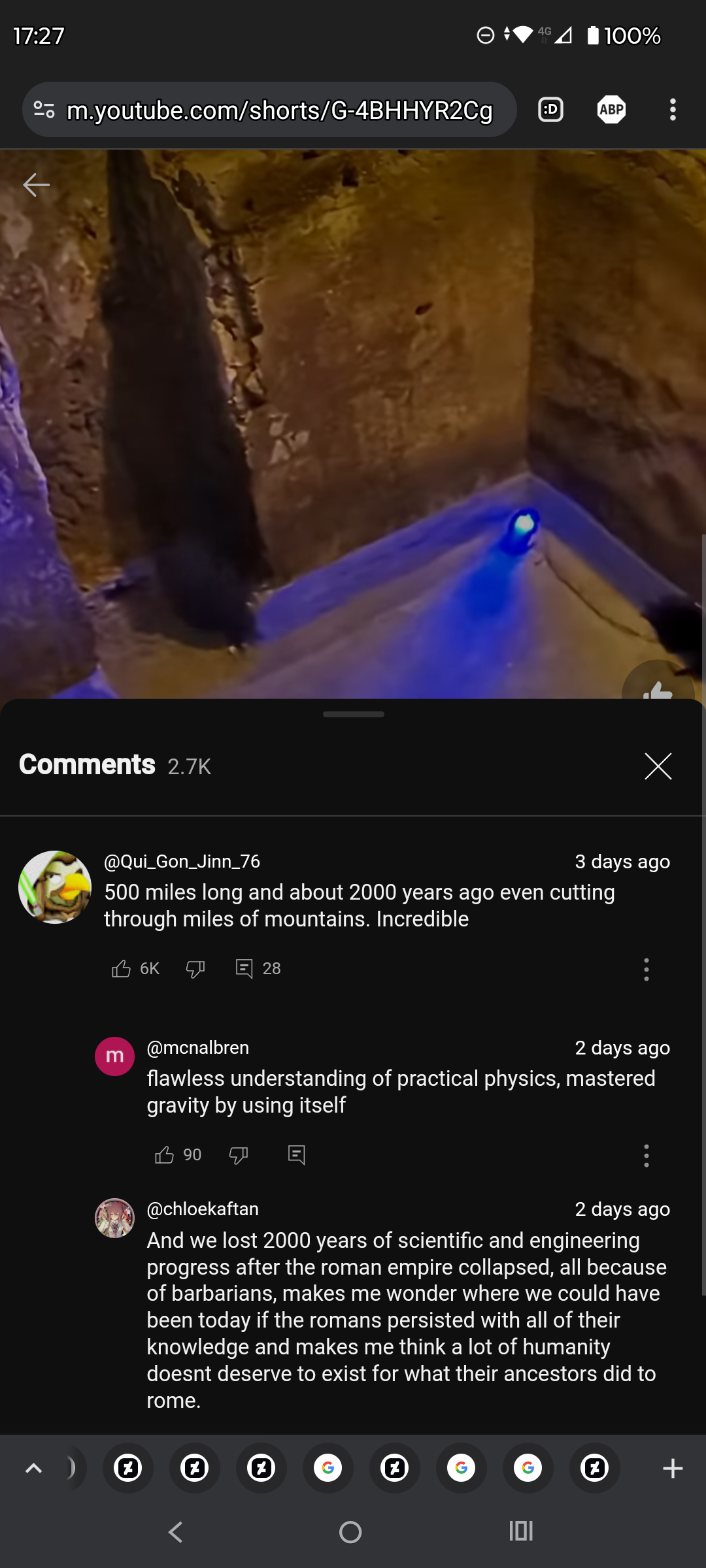Screen dimensions: 706x1568
Task: Like the reply from @mcnalbren
Action: [x=164, y=1155]
